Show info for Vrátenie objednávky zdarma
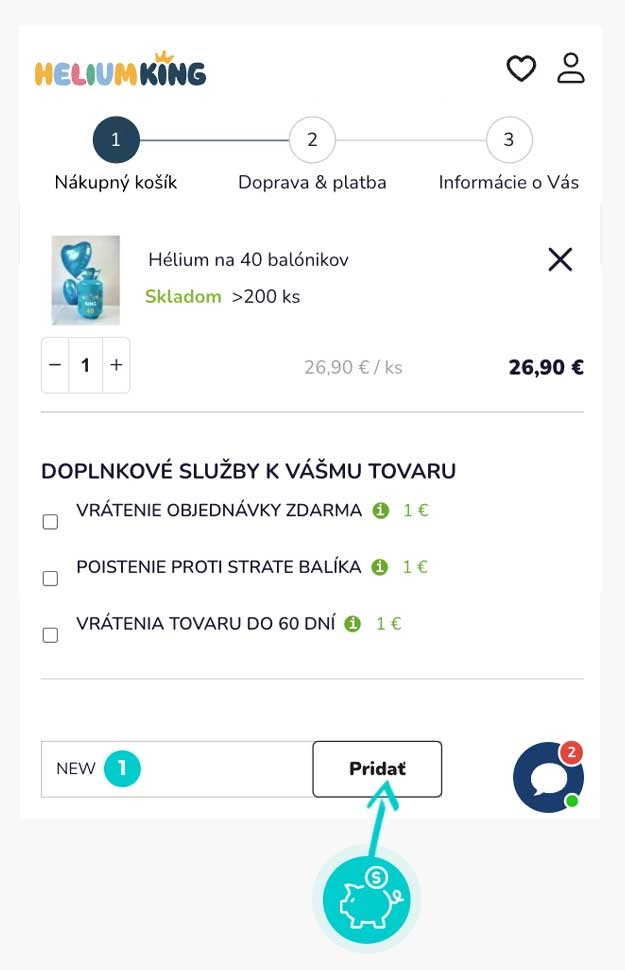This screenshot has width=625, height=970. (380, 510)
